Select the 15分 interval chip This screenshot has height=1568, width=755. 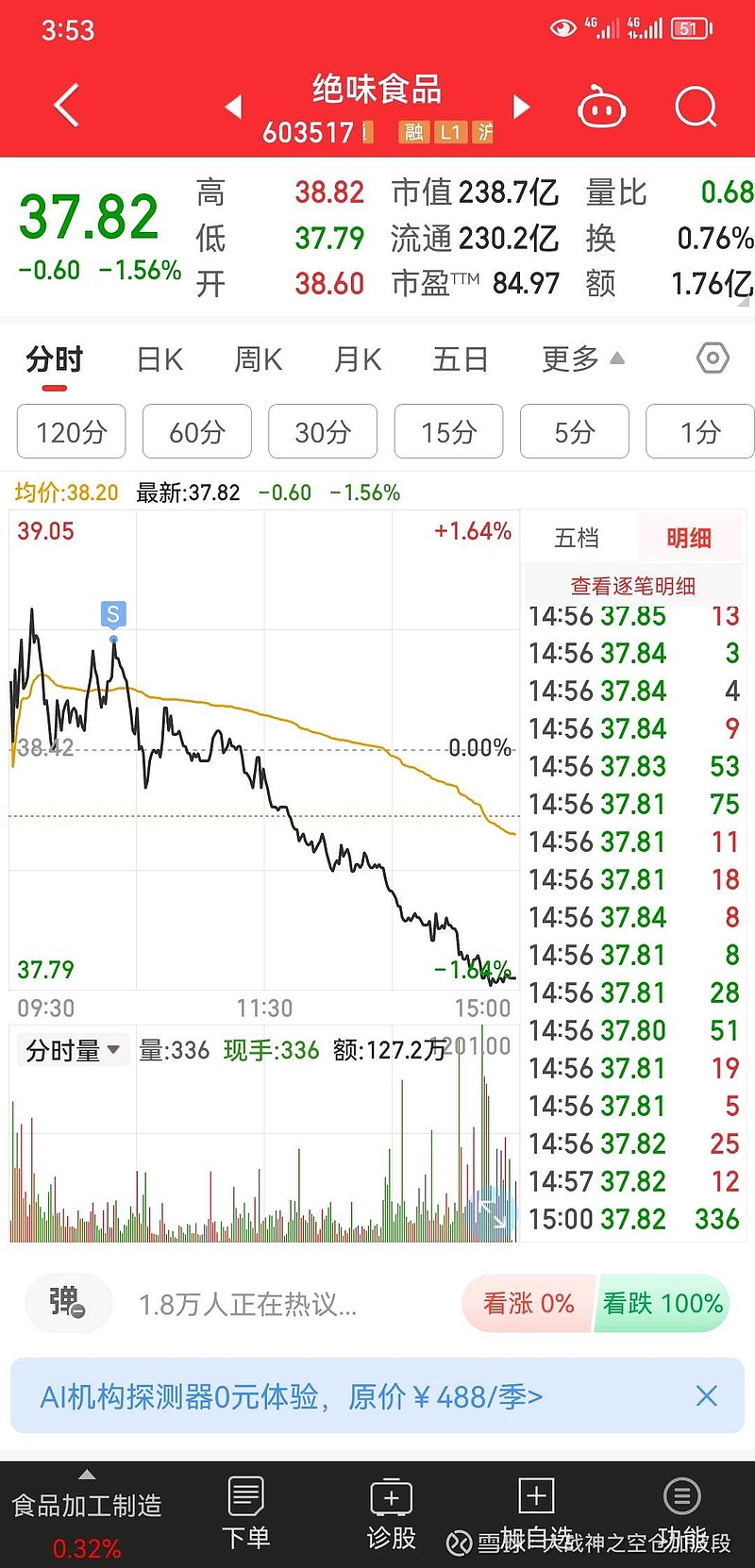click(x=448, y=432)
